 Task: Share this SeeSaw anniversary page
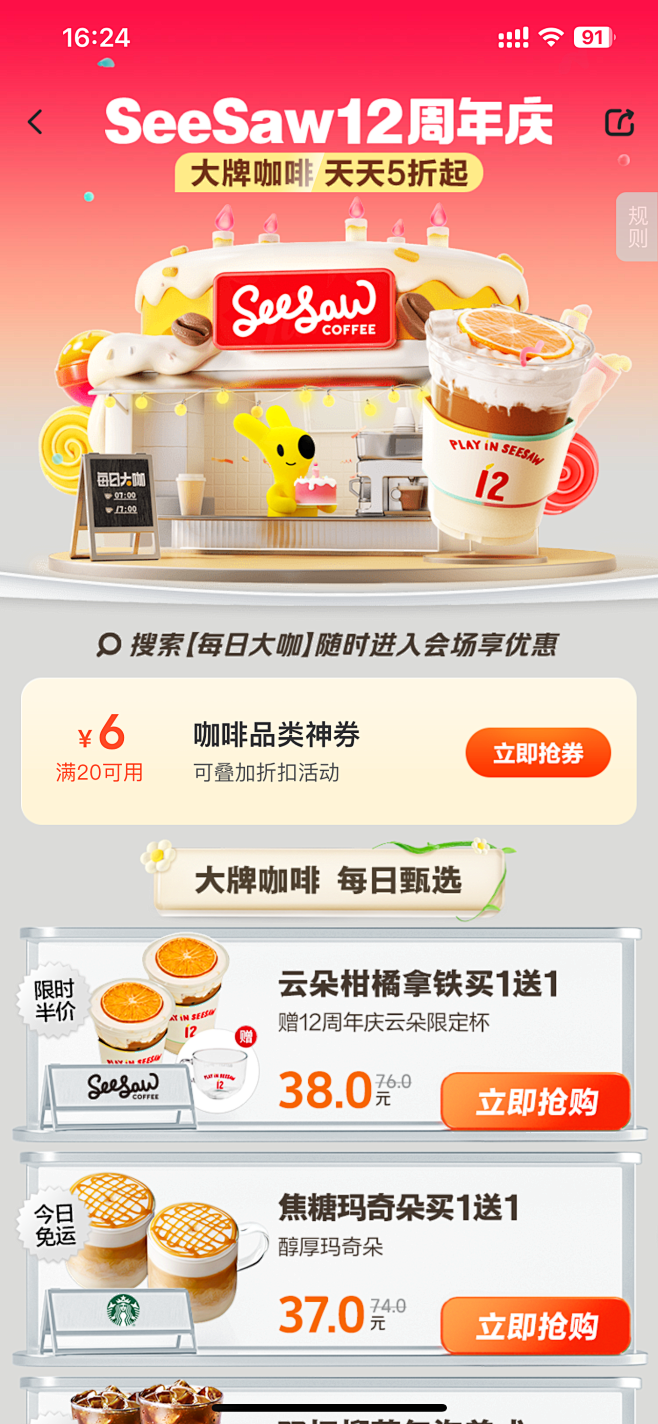click(x=620, y=123)
